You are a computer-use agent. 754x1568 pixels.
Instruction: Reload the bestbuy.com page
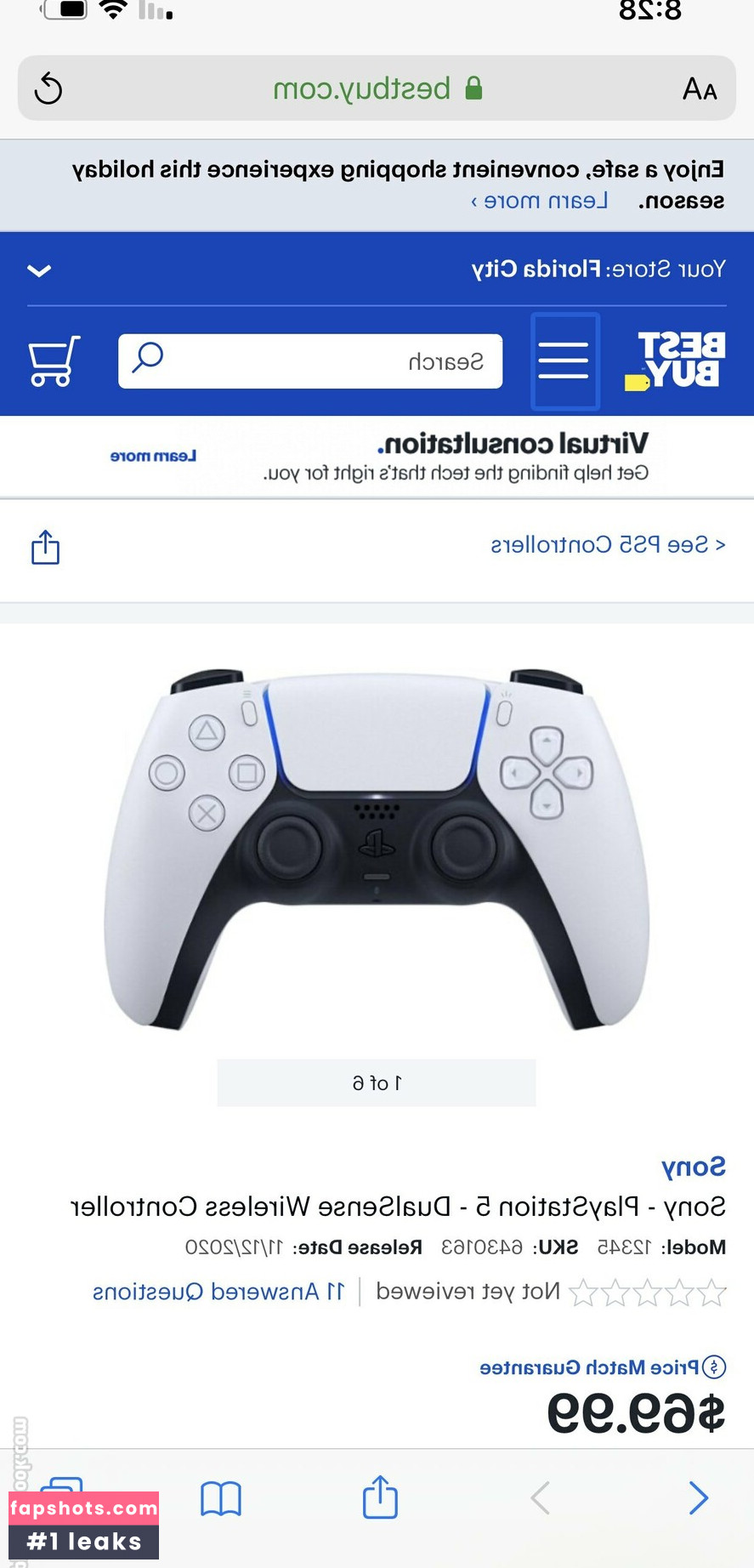pos(48,88)
